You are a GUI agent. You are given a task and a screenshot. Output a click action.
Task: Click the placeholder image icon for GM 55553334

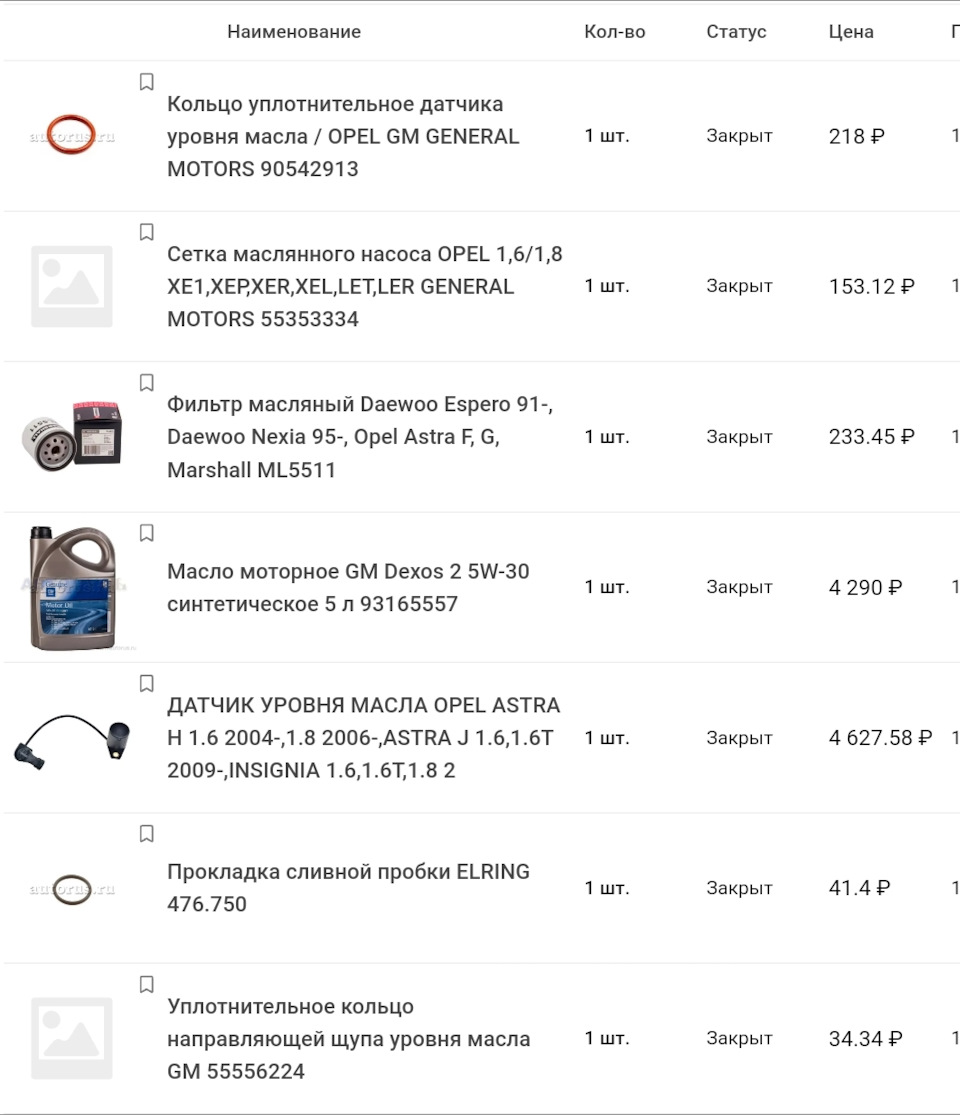(x=71, y=285)
